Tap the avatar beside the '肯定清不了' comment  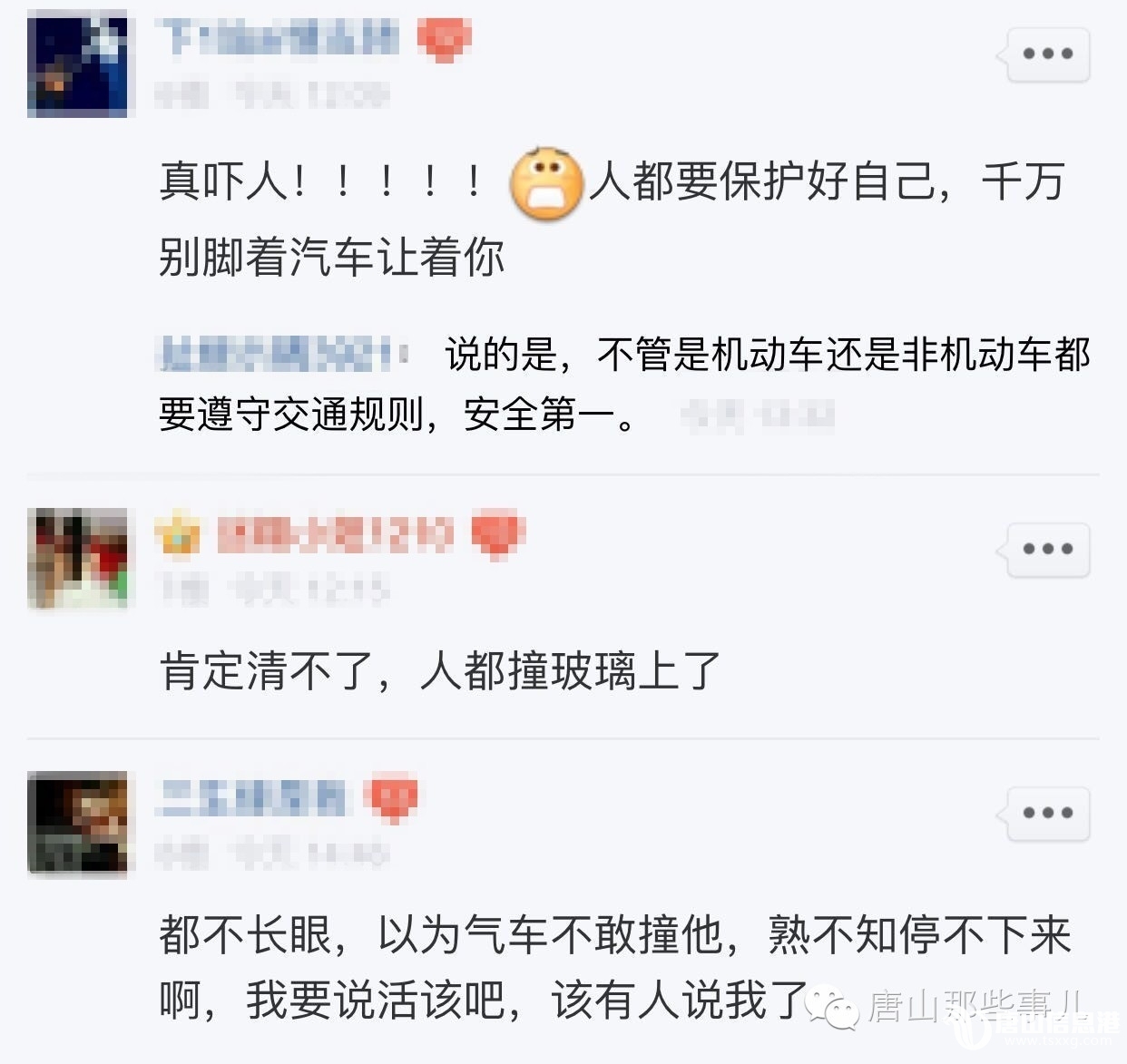point(78,558)
